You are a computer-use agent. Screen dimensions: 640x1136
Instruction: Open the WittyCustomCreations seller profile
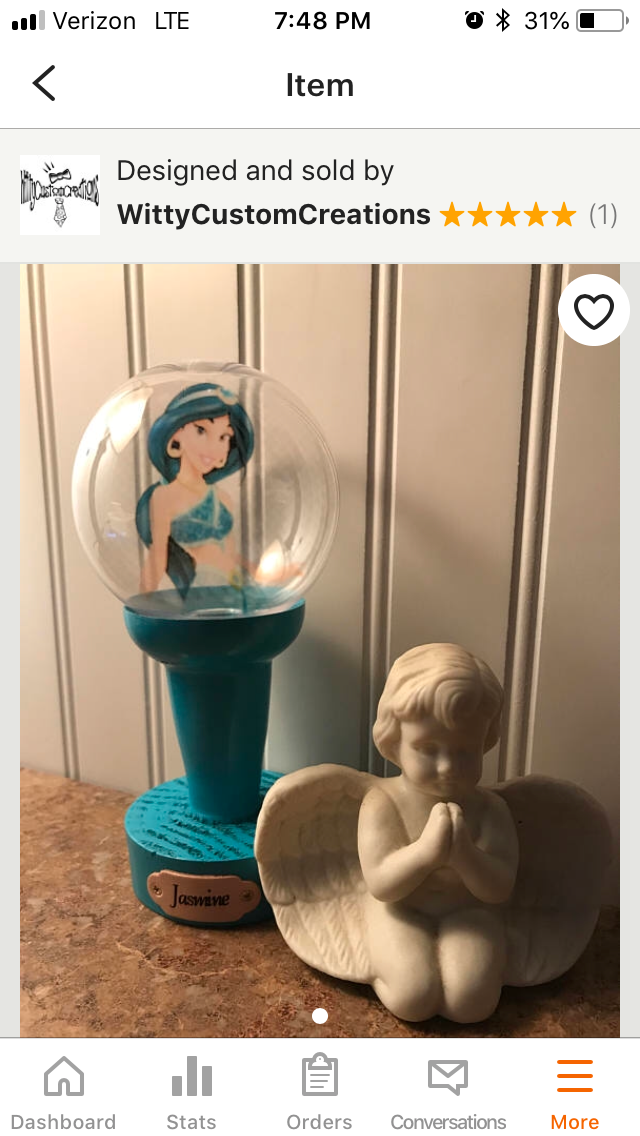[x=273, y=214]
